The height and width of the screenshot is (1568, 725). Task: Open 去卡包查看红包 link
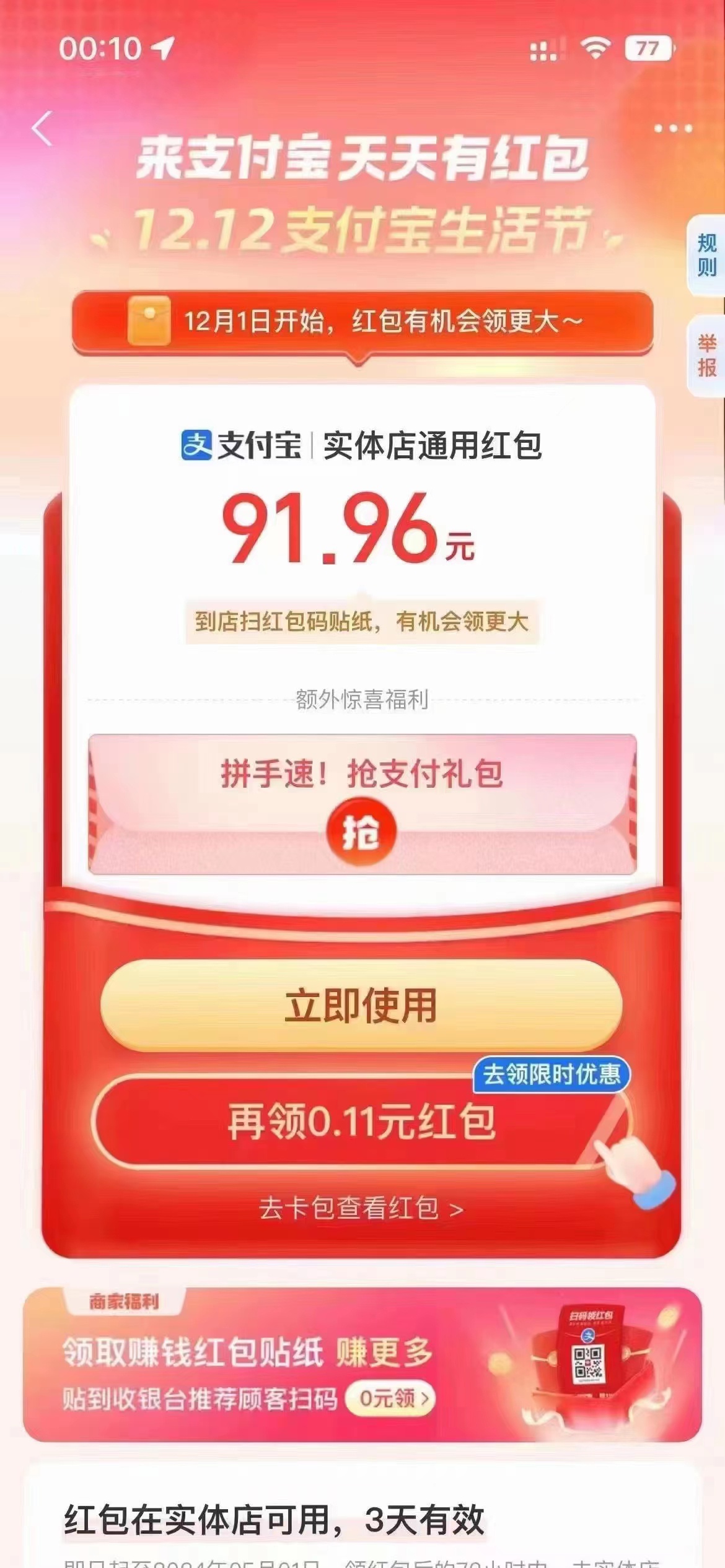tap(361, 1208)
